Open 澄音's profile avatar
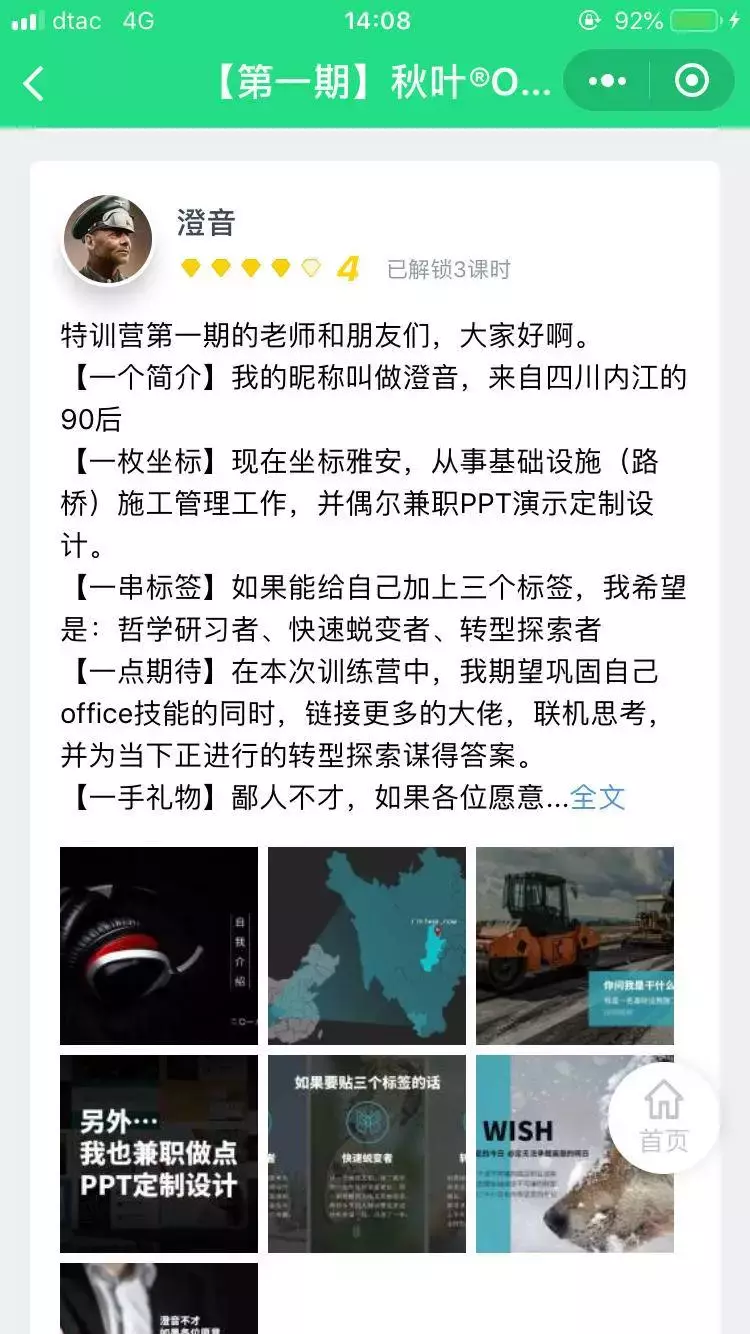The height and width of the screenshot is (1334, 750). click(108, 239)
